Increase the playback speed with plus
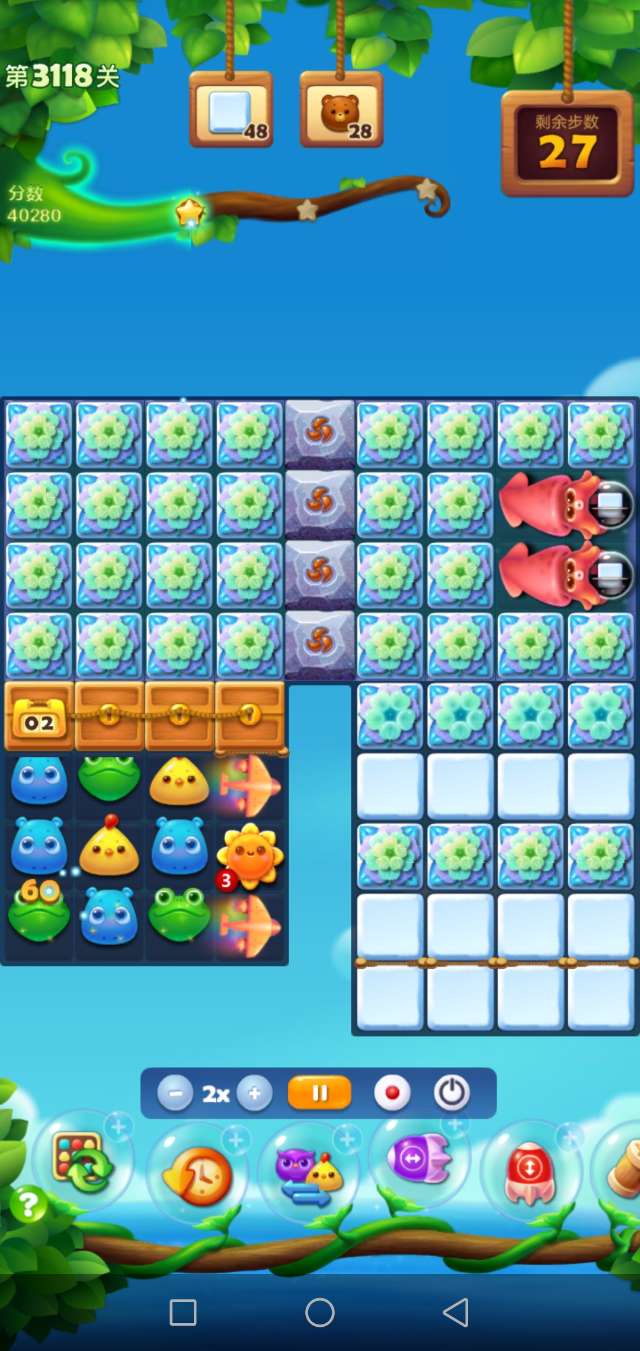The image size is (640, 1351). 255,1094
